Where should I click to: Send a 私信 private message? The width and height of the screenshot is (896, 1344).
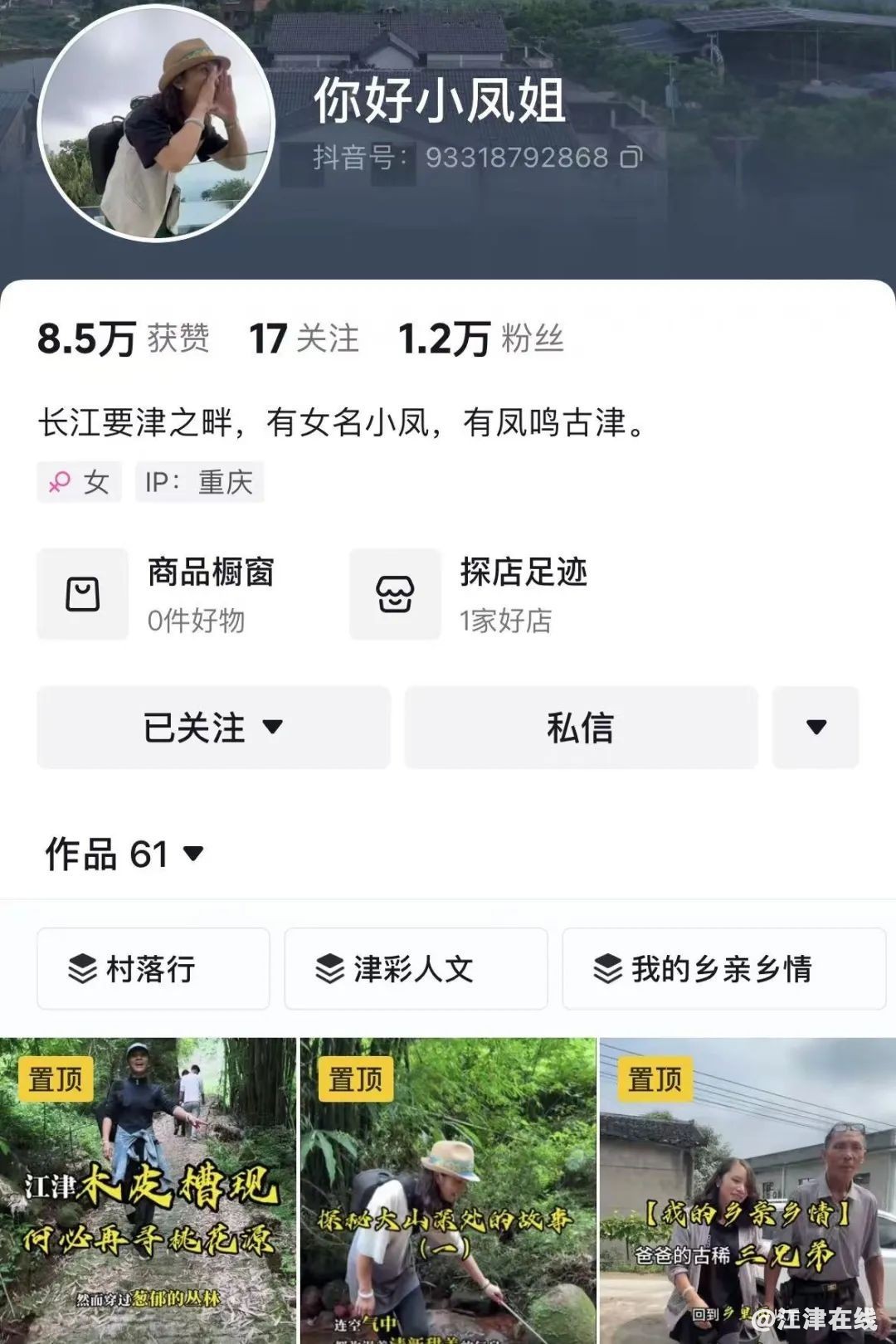click(581, 728)
